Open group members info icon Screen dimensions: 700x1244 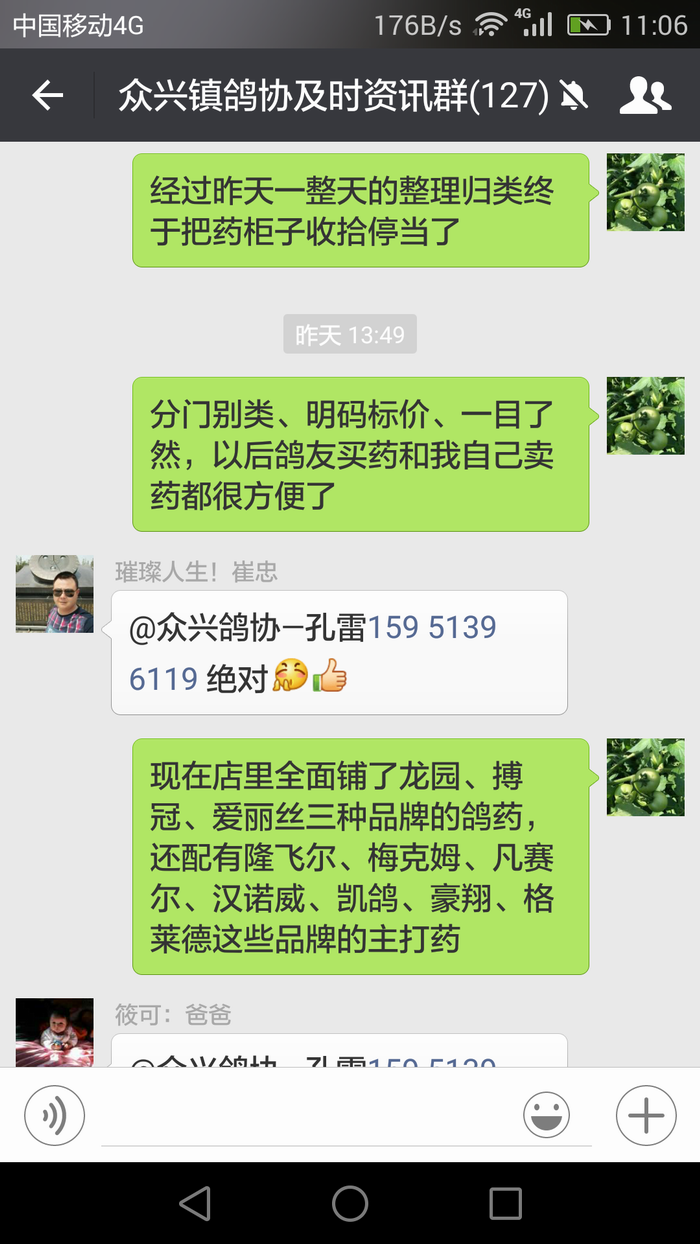645,96
